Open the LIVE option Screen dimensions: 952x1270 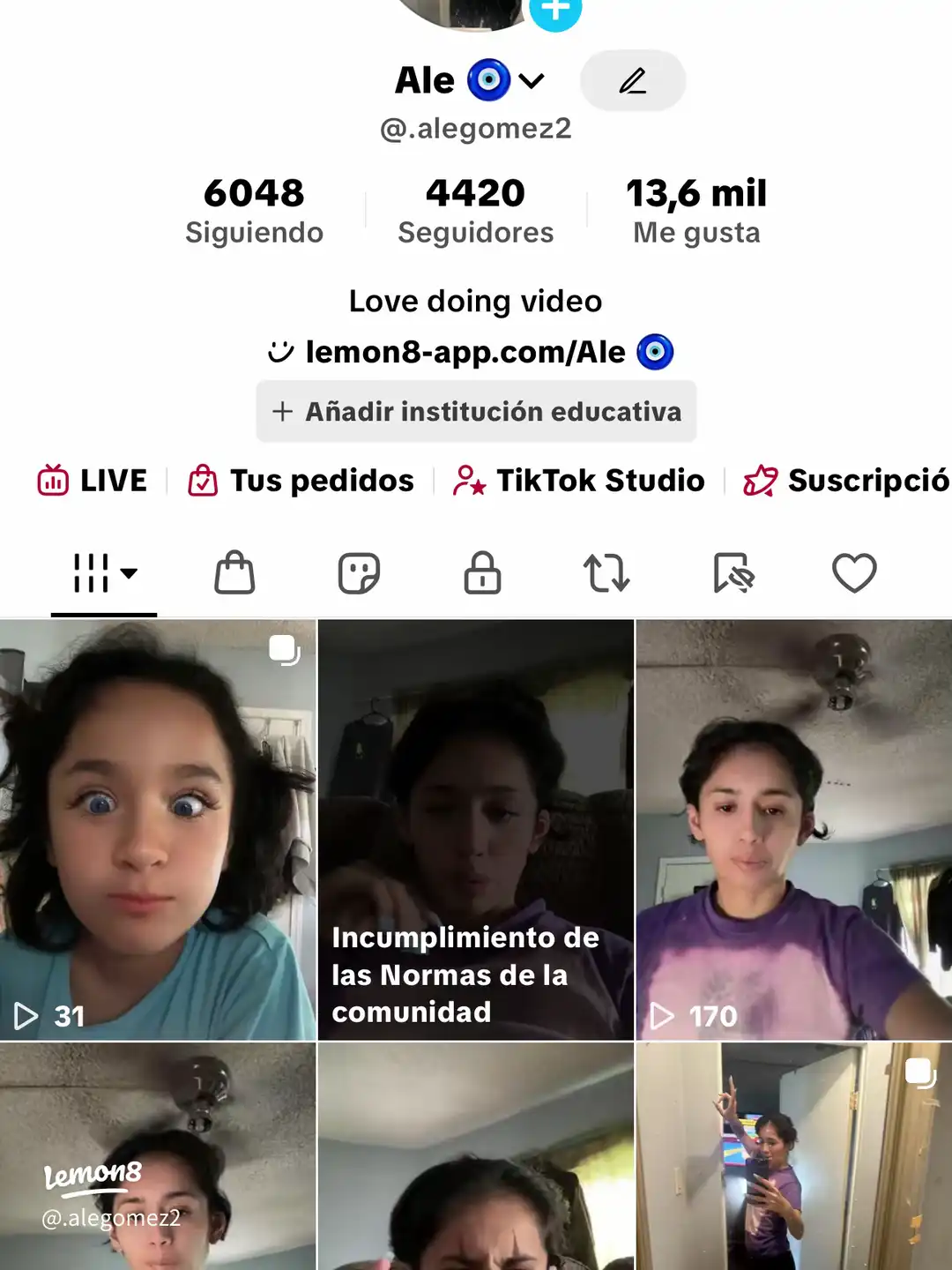point(93,481)
